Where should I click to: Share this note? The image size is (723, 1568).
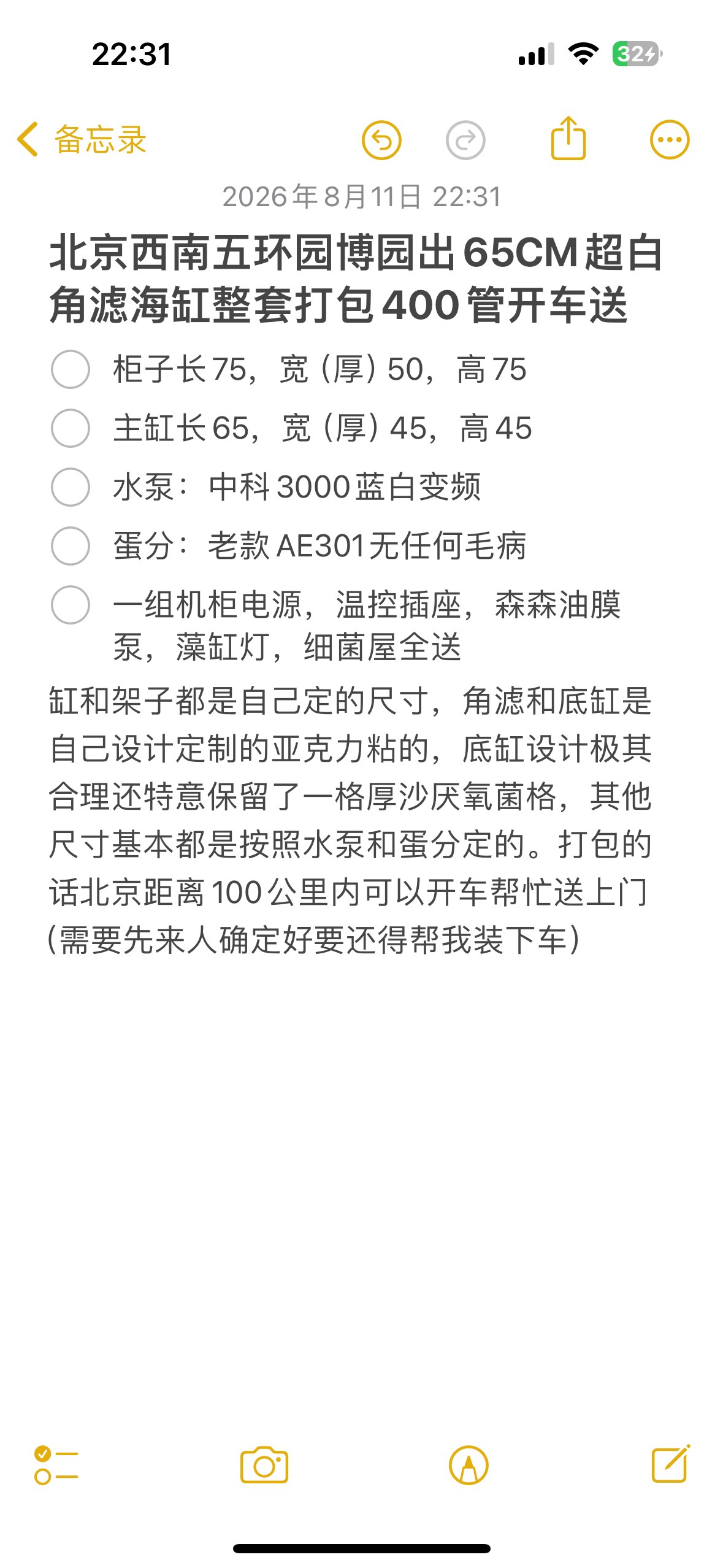[568, 138]
